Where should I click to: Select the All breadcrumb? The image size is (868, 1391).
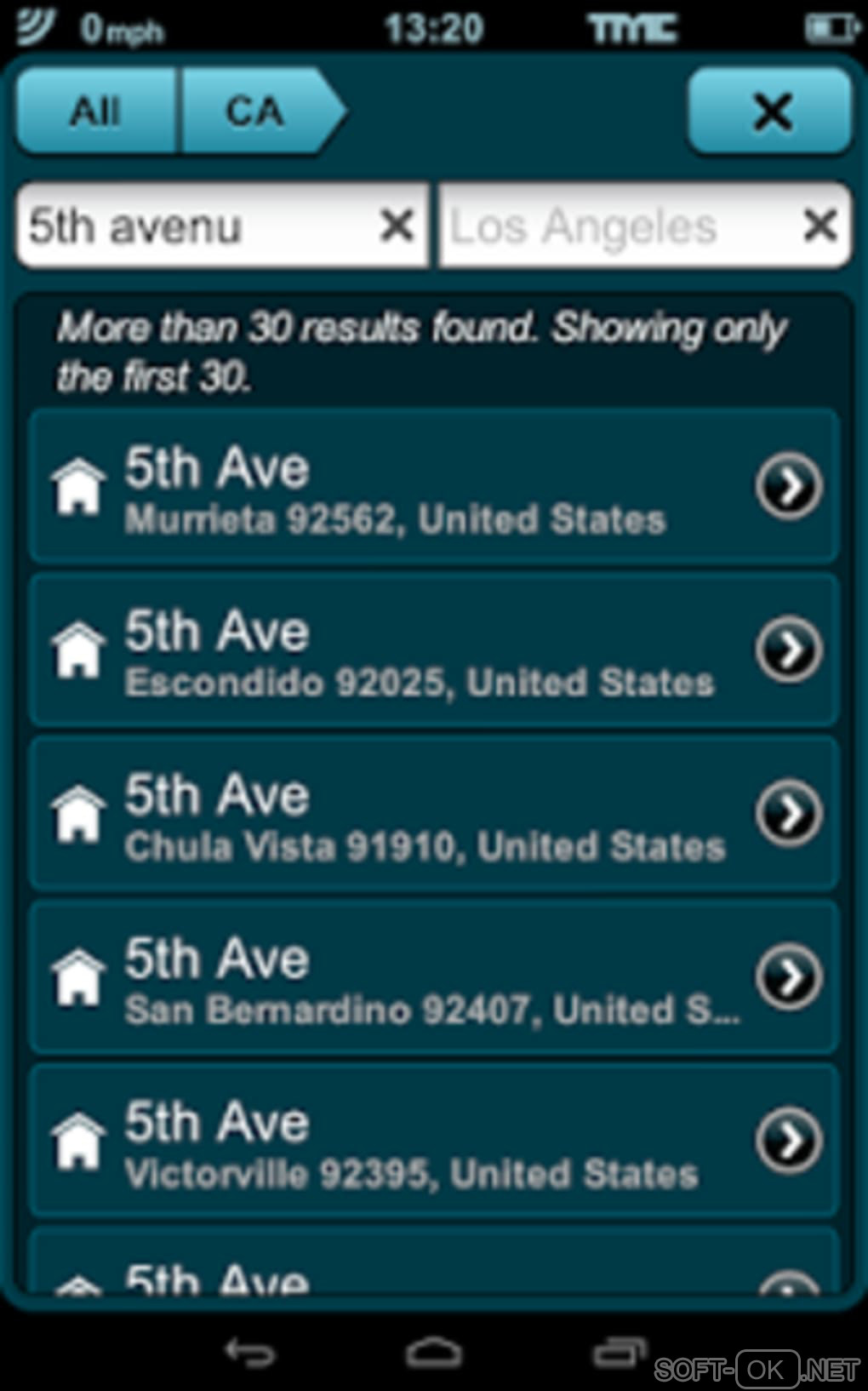point(95,112)
